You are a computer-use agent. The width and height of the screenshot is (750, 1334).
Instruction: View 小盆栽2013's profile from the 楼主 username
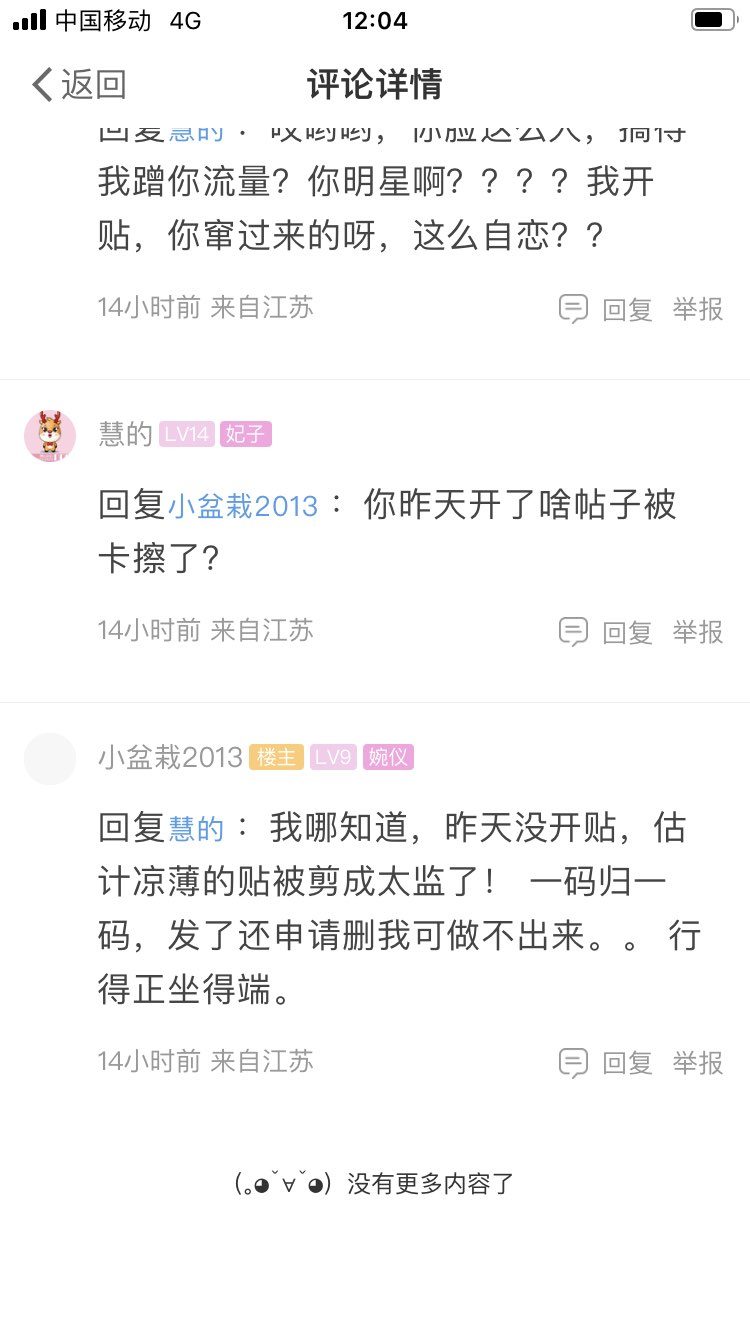click(170, 757)
